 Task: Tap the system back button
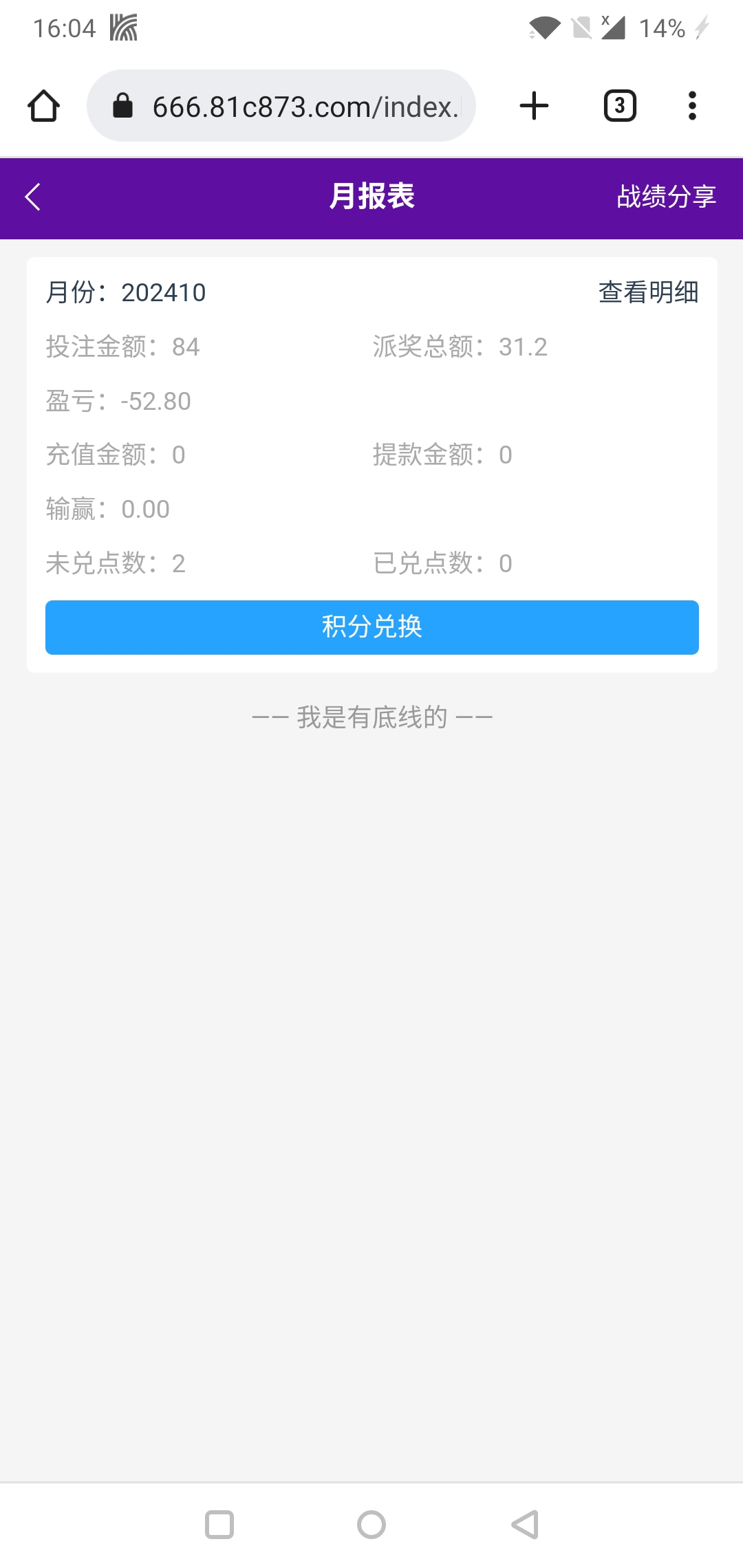click(525, 1525)
